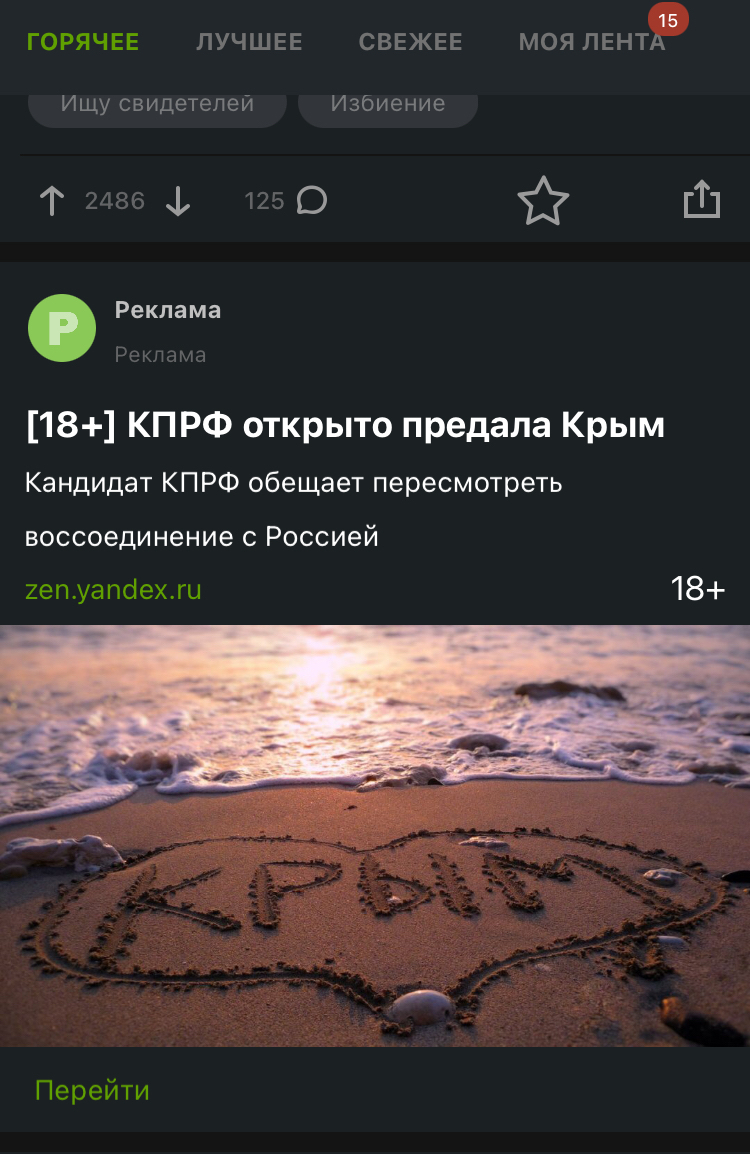Upvote the post with 2486 rating
This screenshot has height=1154, width=750.
52,201
